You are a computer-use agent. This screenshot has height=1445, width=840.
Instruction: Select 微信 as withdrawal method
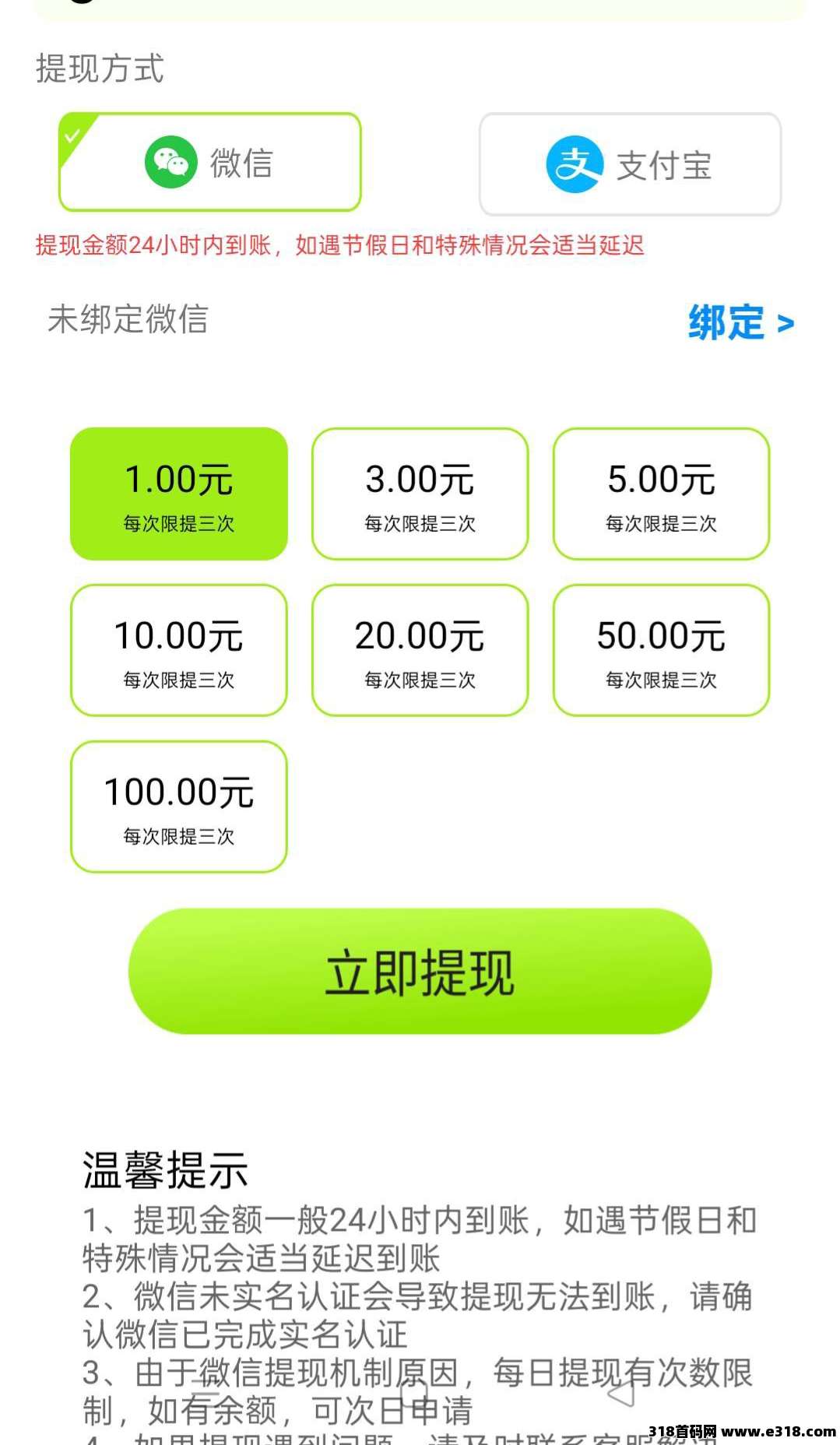pos(209,162)
